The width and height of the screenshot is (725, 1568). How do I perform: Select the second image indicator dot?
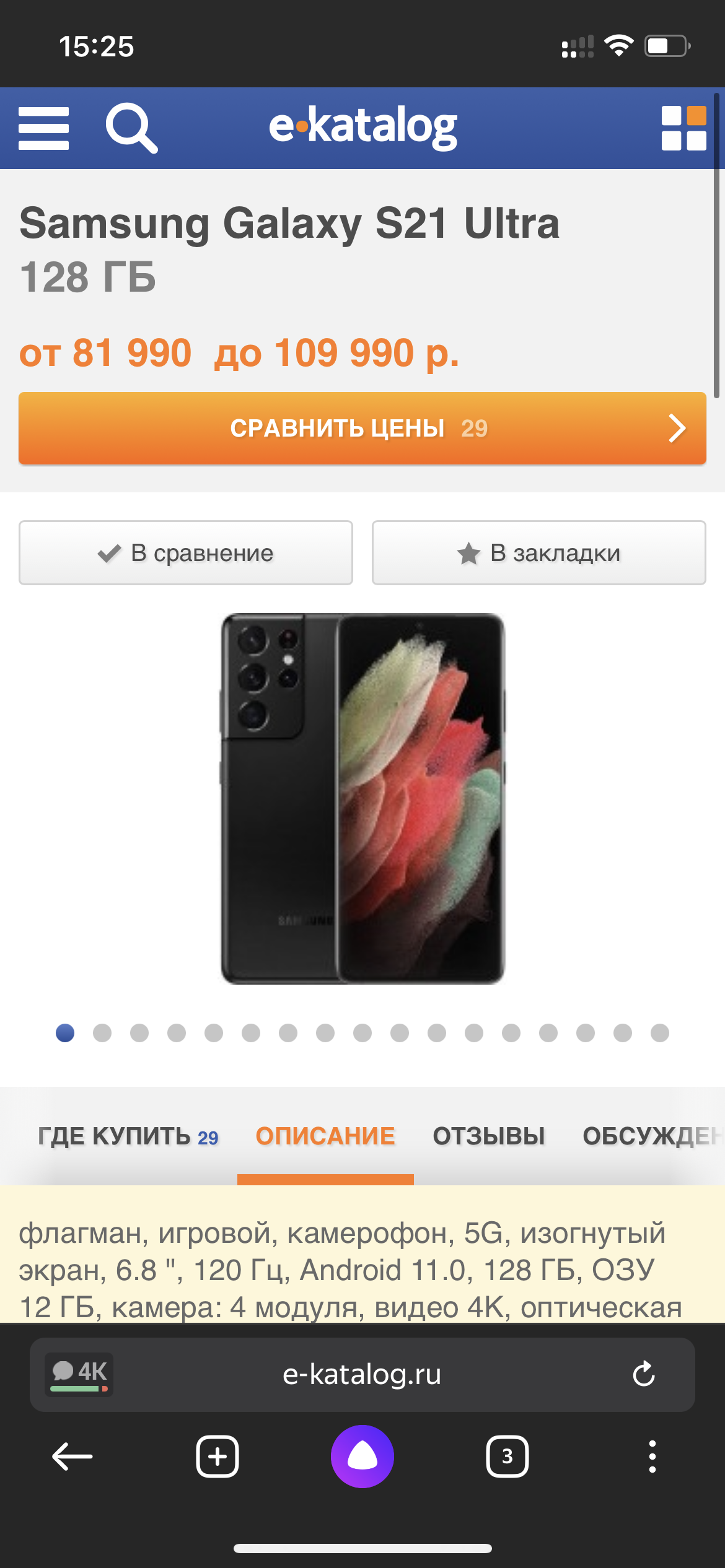(102, 1033)
